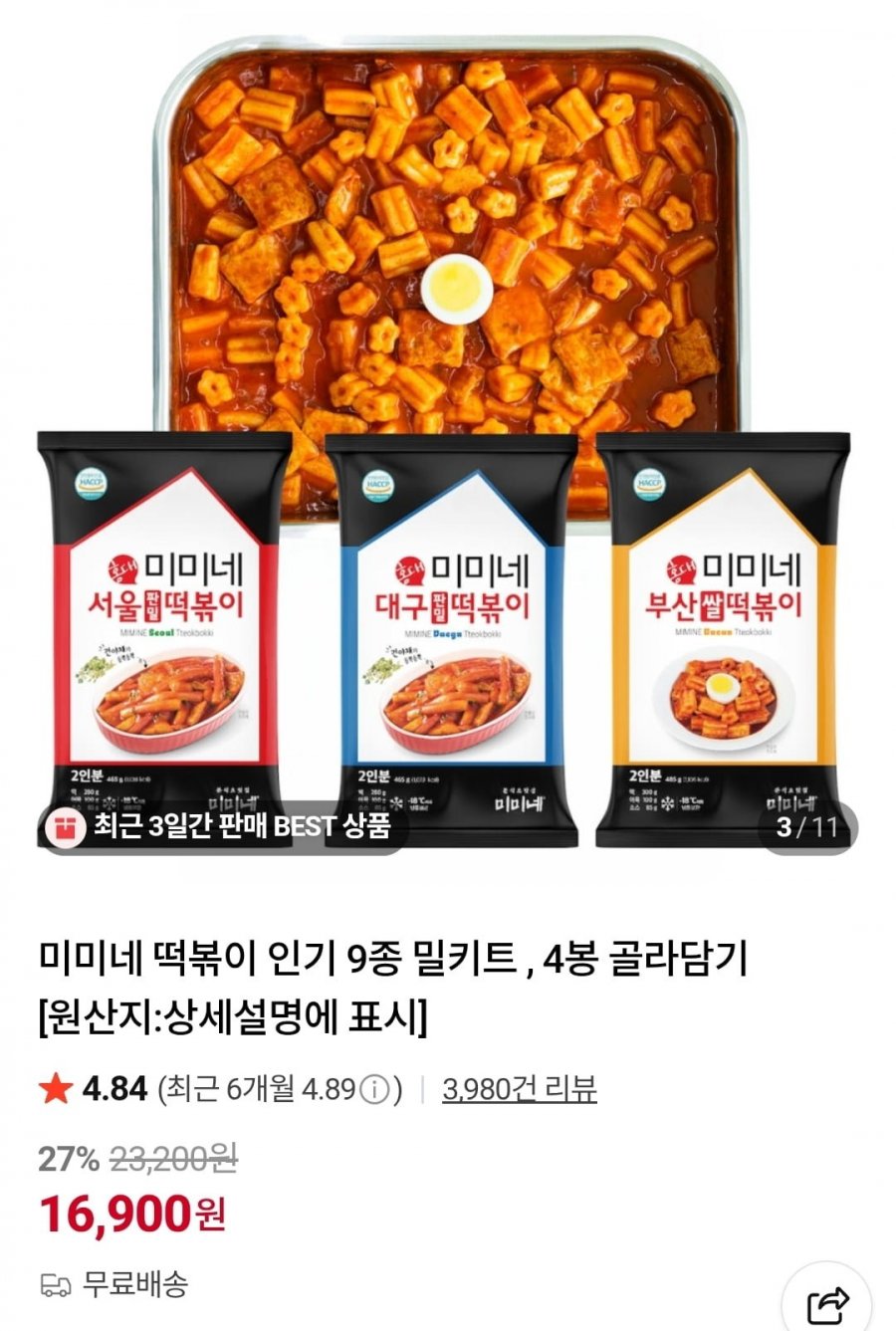Tap the rating info icon next to 4.89

point(373,1090)
